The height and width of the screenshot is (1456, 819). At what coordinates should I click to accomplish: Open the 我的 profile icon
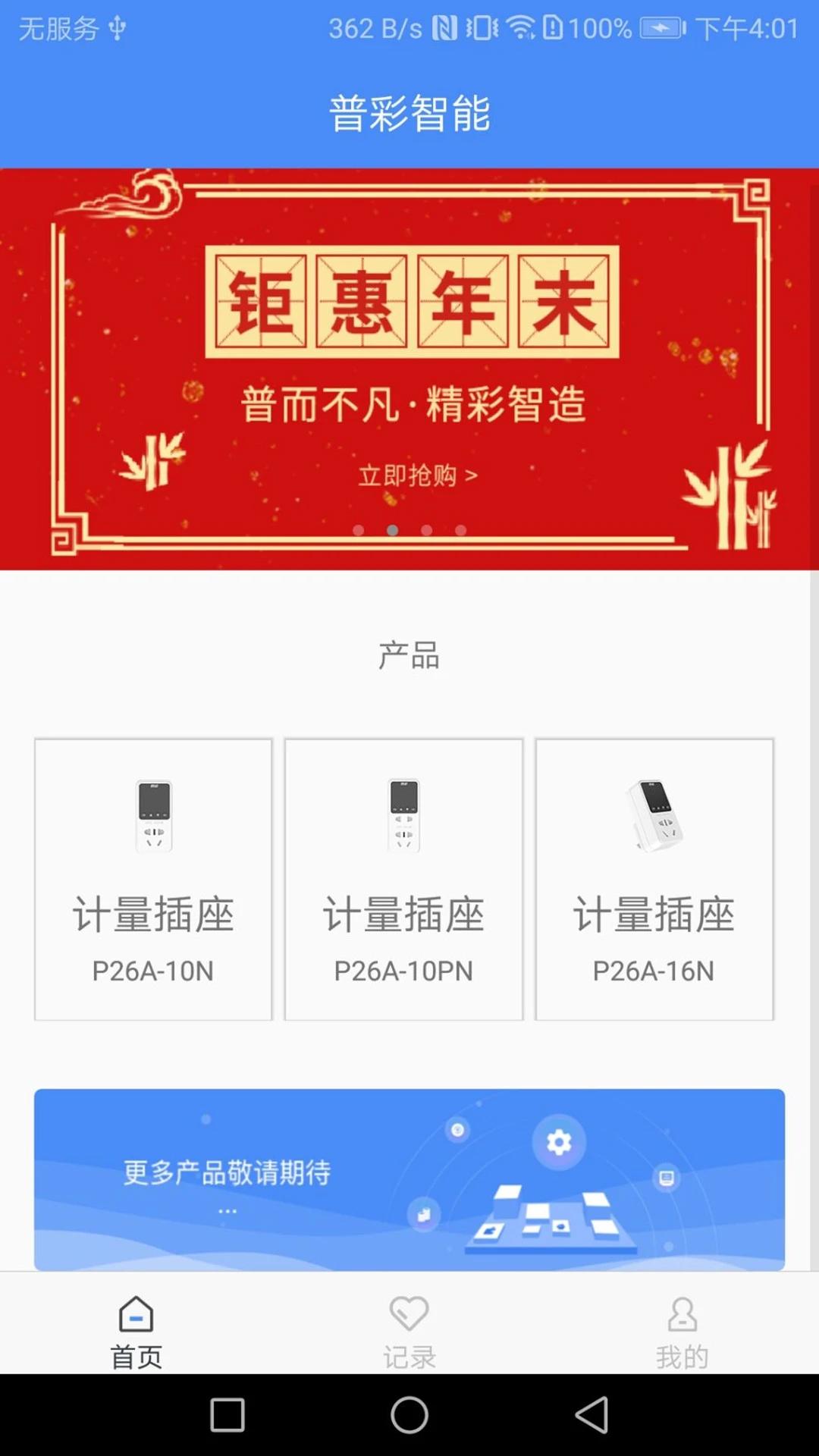(x=682, y=1312)
